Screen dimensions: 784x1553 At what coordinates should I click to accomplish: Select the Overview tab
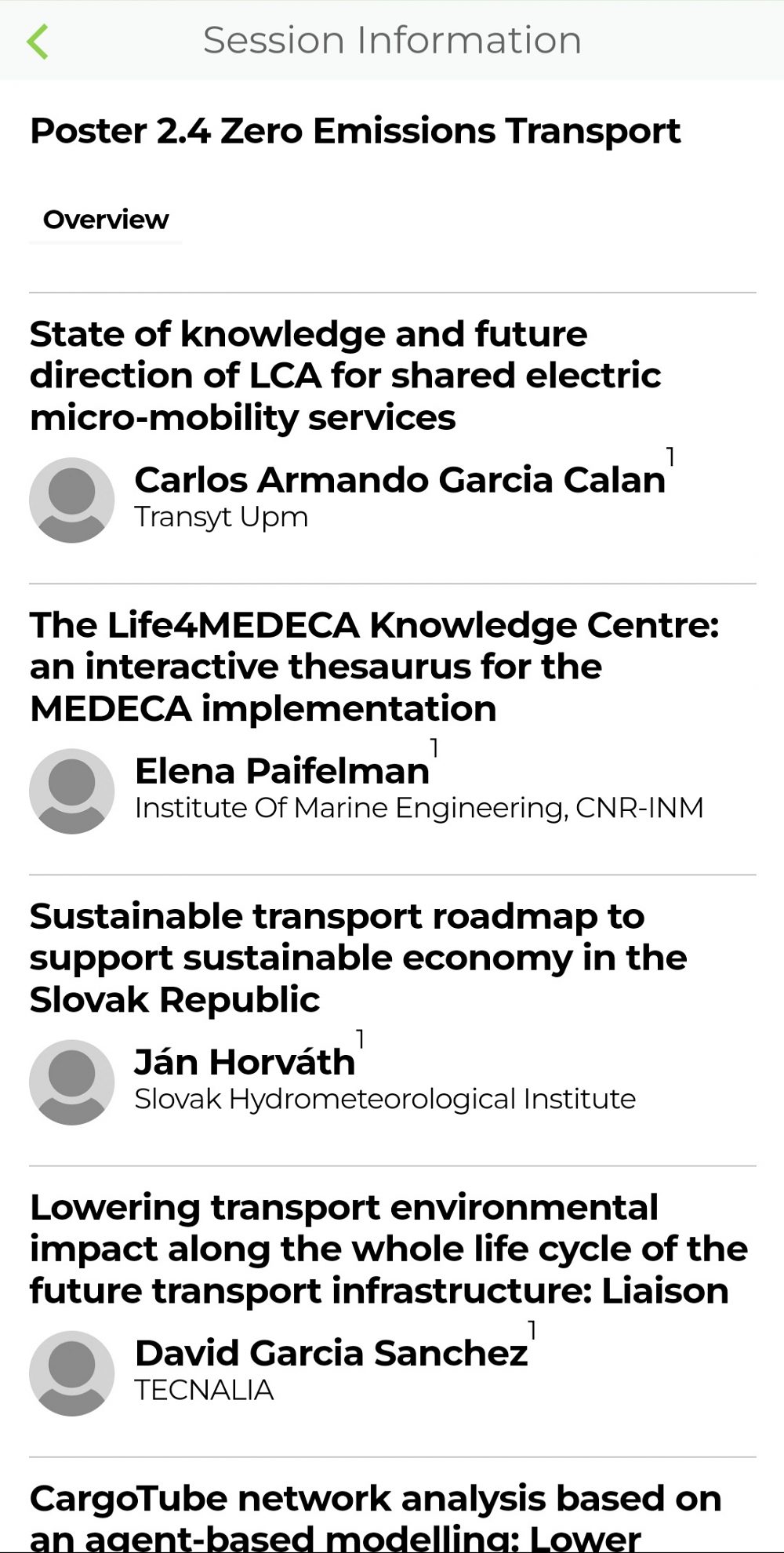[106, 220]
